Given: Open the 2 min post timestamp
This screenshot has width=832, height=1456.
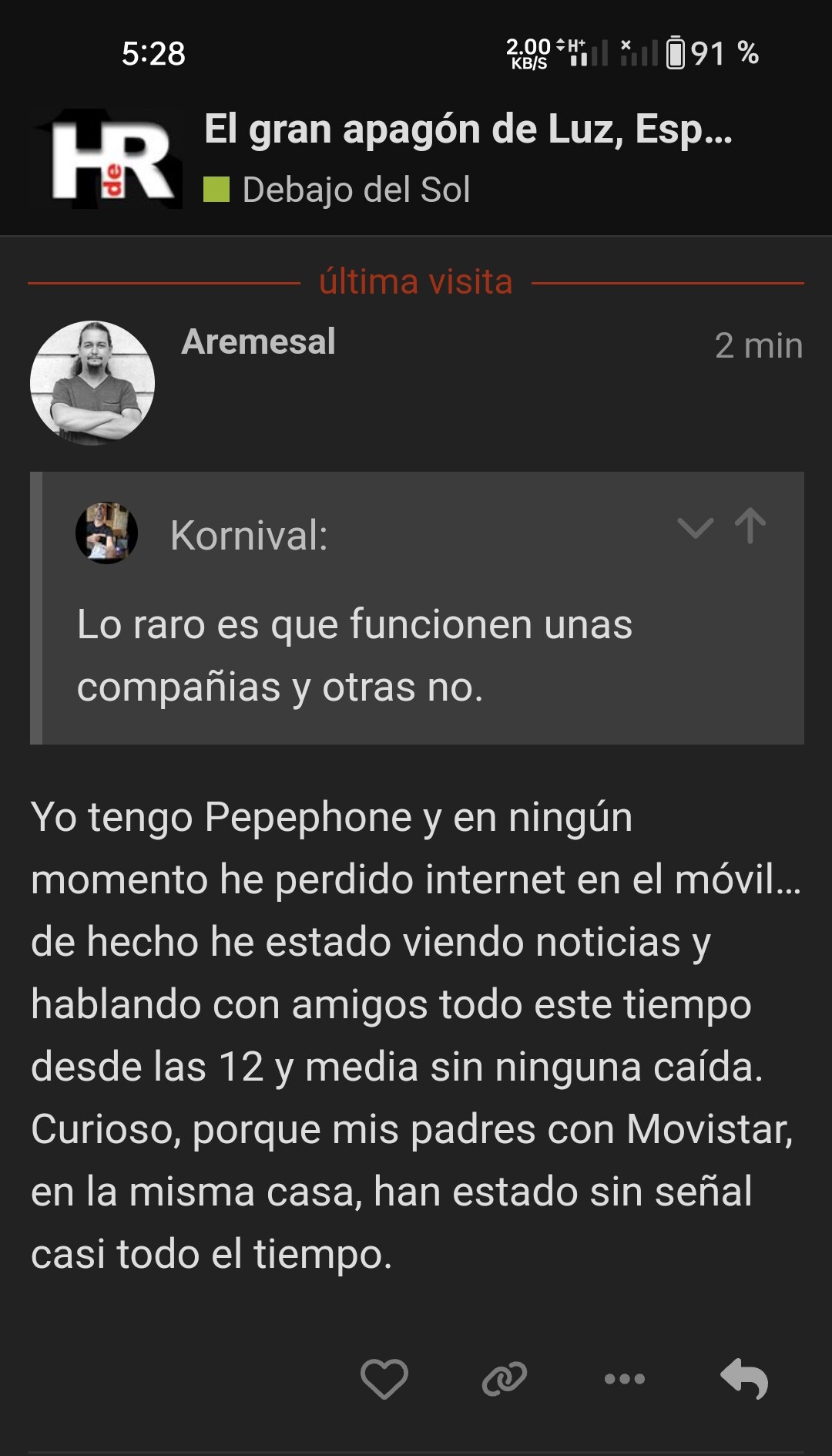Looking at the screenshot, I should [758, 346].
